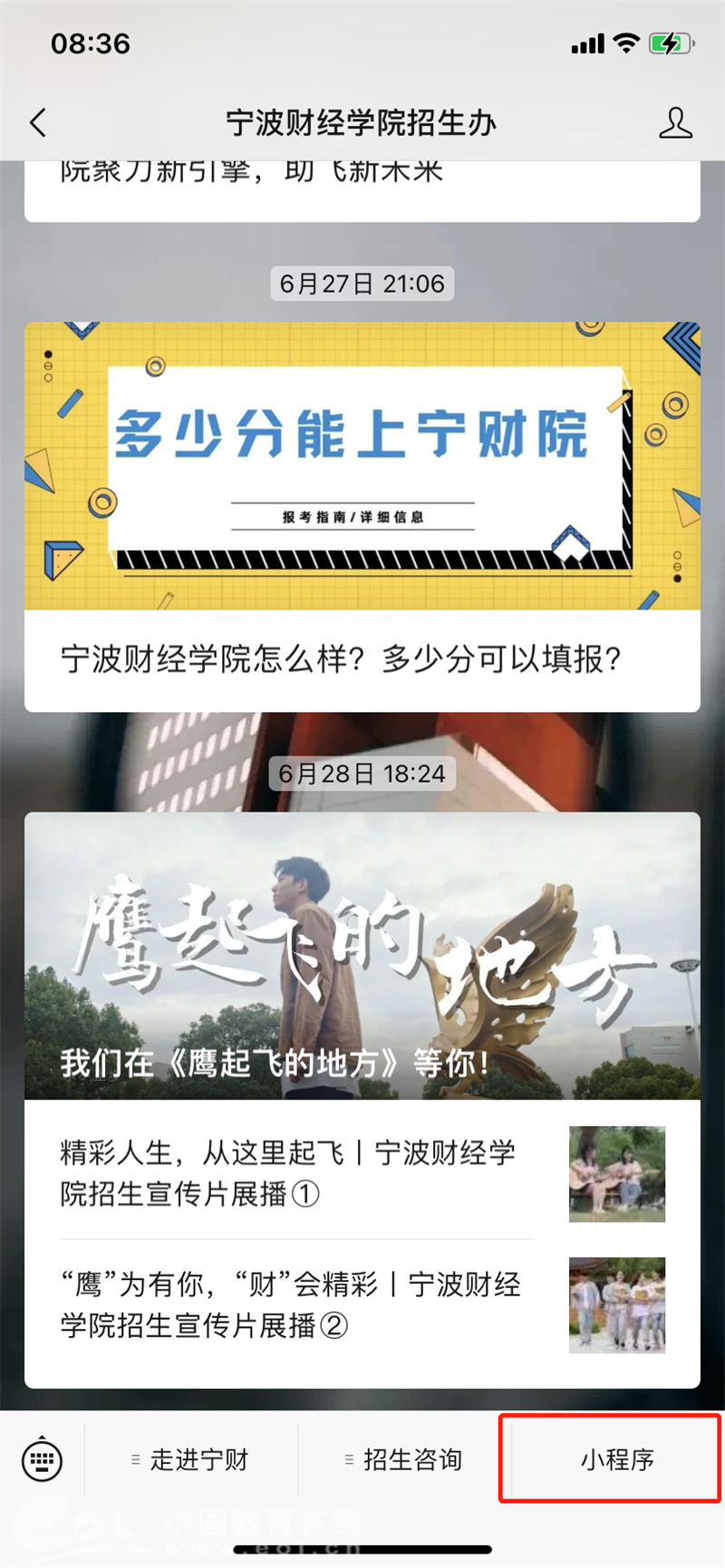Select the highlighted 小程序 menu item
Screen dimensions: 725x1568
[x=609, y=1459]
